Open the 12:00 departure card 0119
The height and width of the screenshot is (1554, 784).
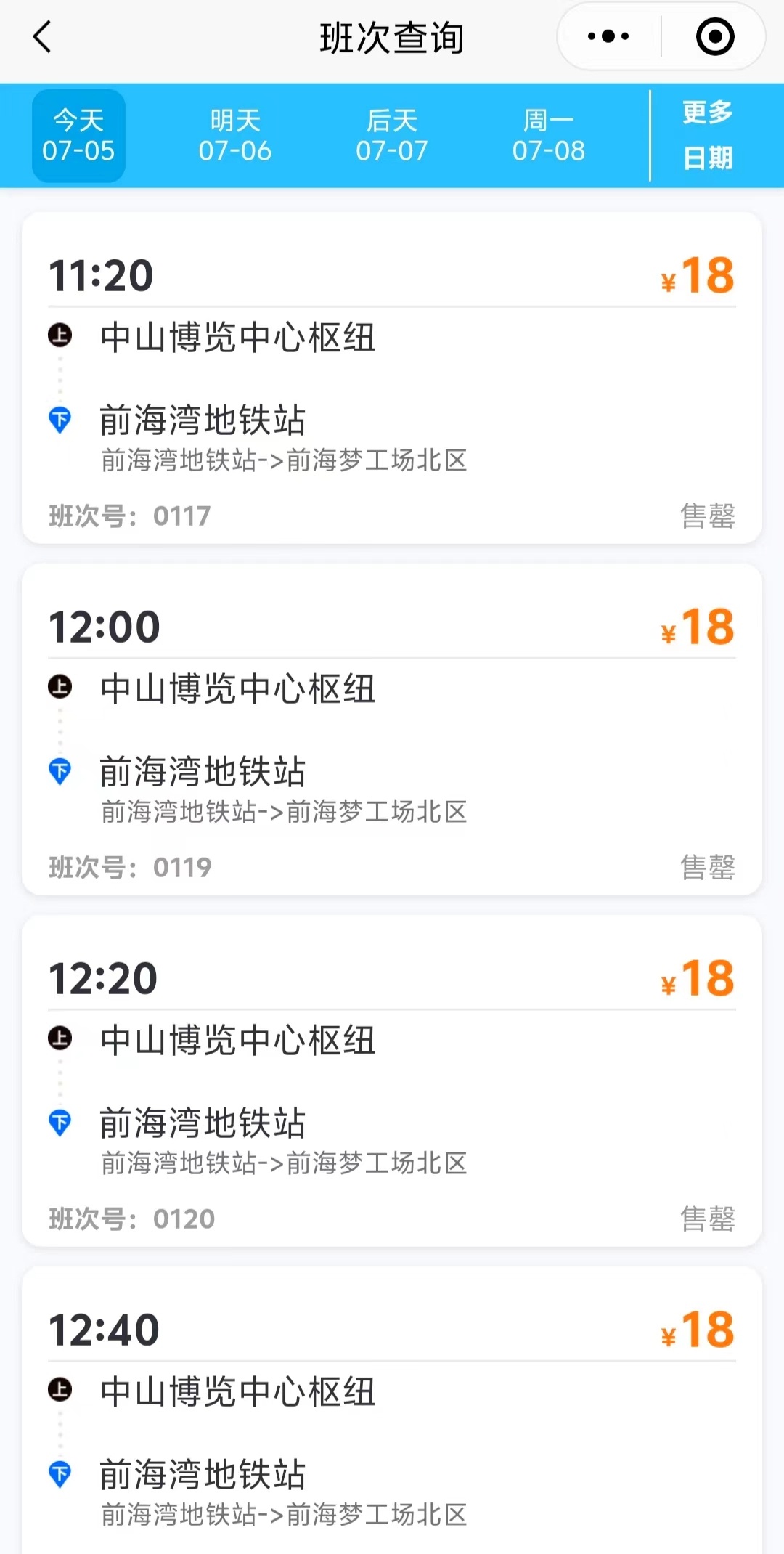(392, 729)
